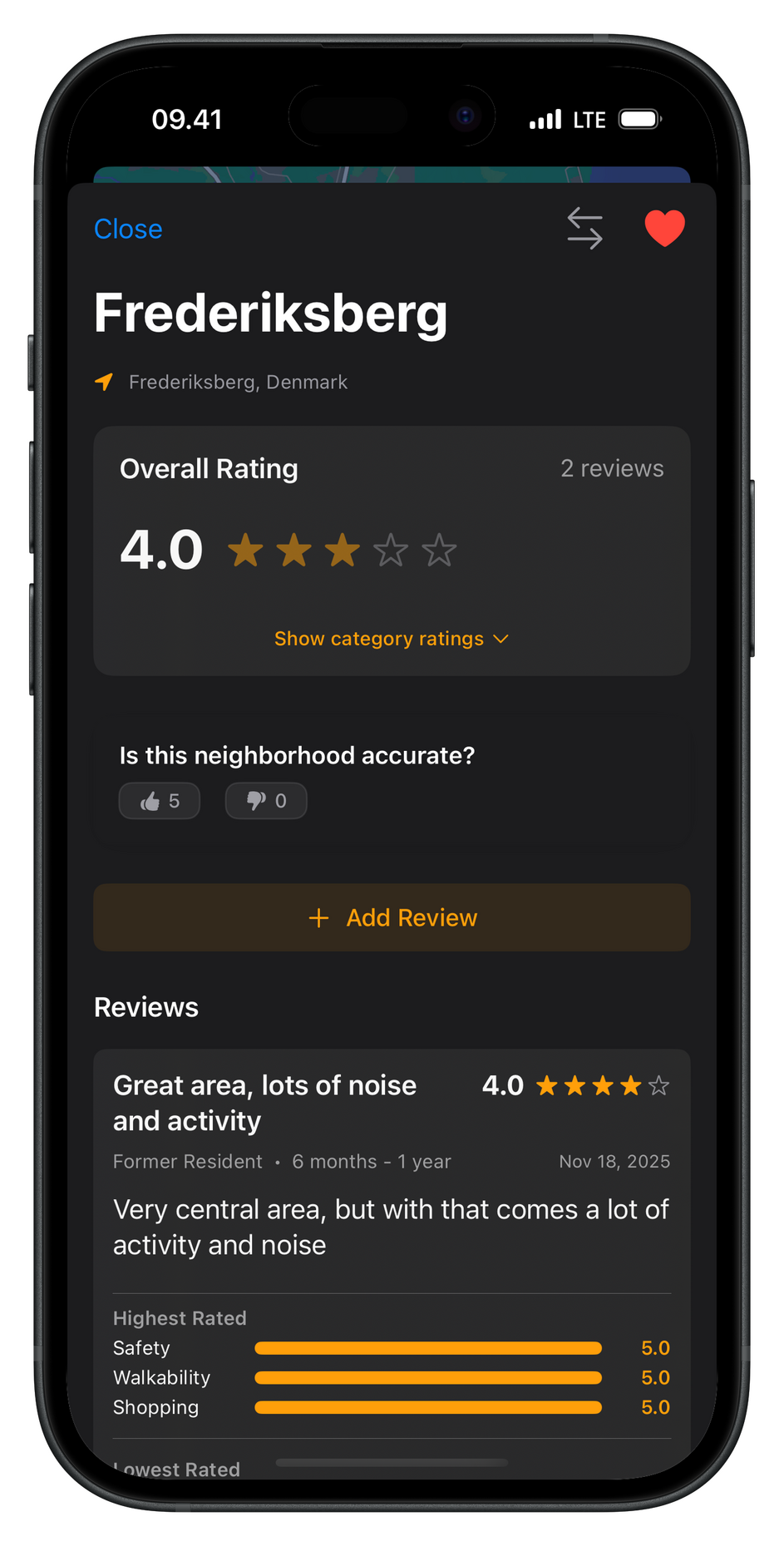Close the Frederiksberg detail sheet
The width and height of the screenshot is (784, 1546).
128,229
